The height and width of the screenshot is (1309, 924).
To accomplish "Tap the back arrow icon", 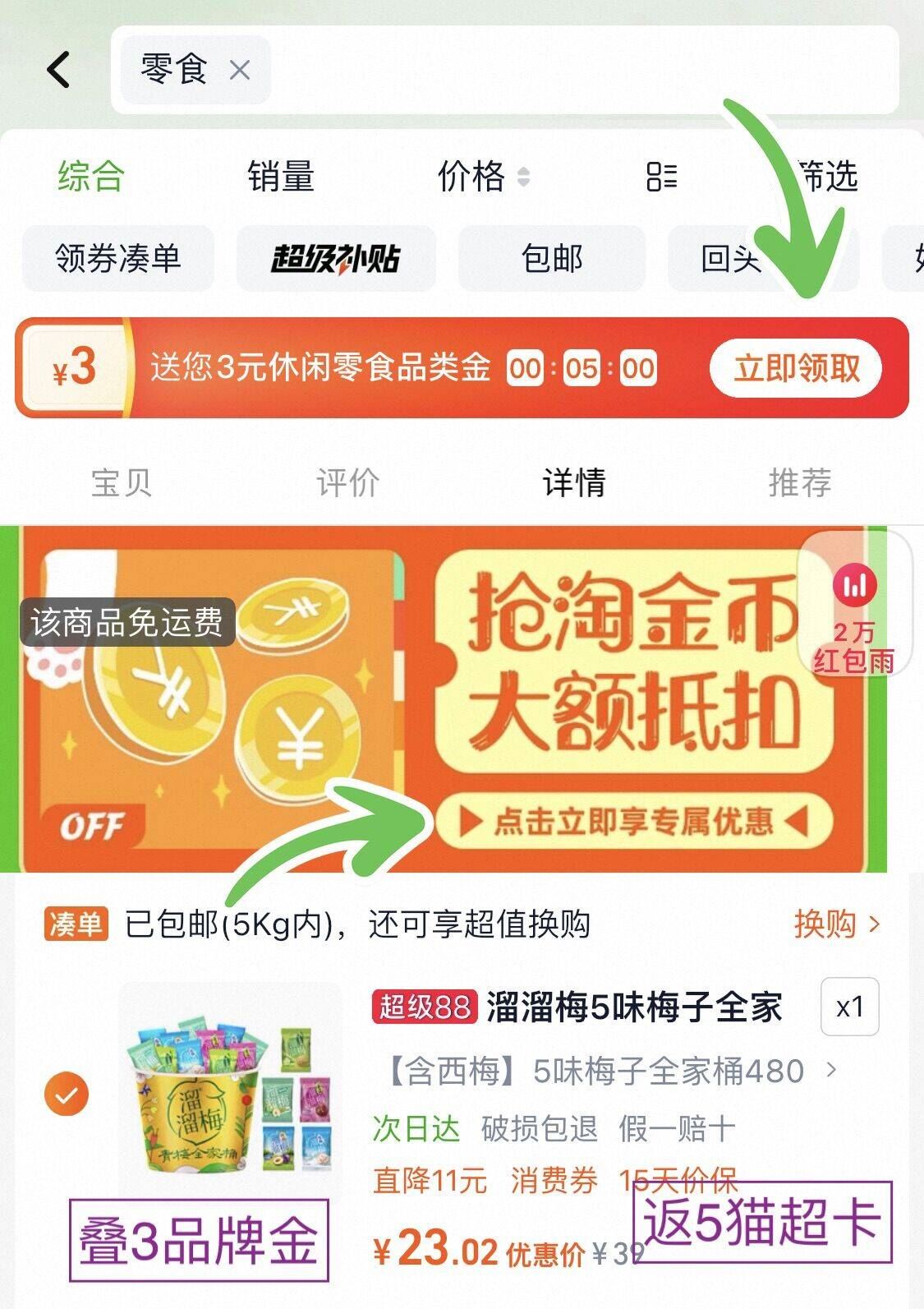I will [56, 71].
